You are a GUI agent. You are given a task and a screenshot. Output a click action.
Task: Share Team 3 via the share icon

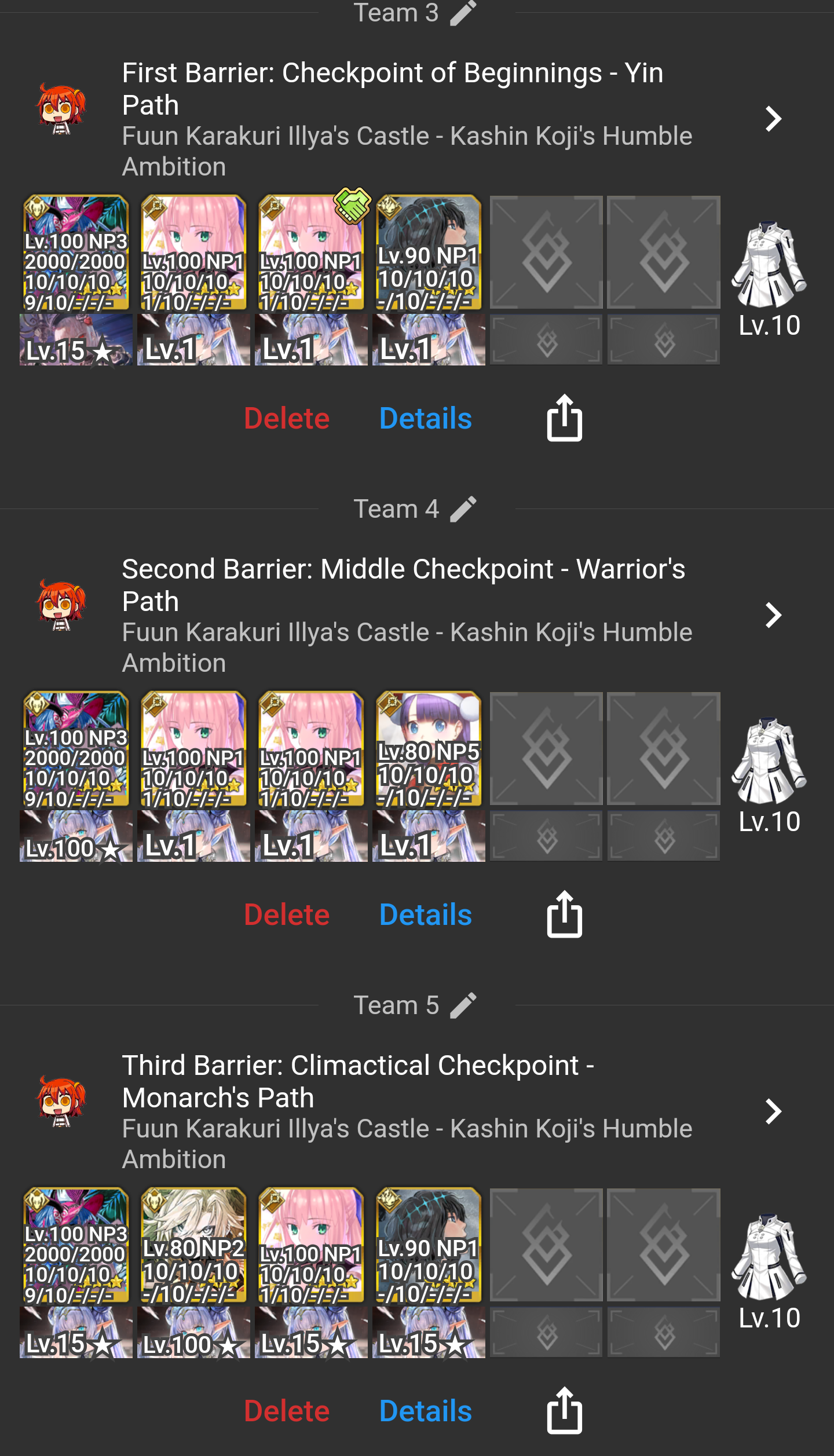pyautogui.click(x=565, y=418)
